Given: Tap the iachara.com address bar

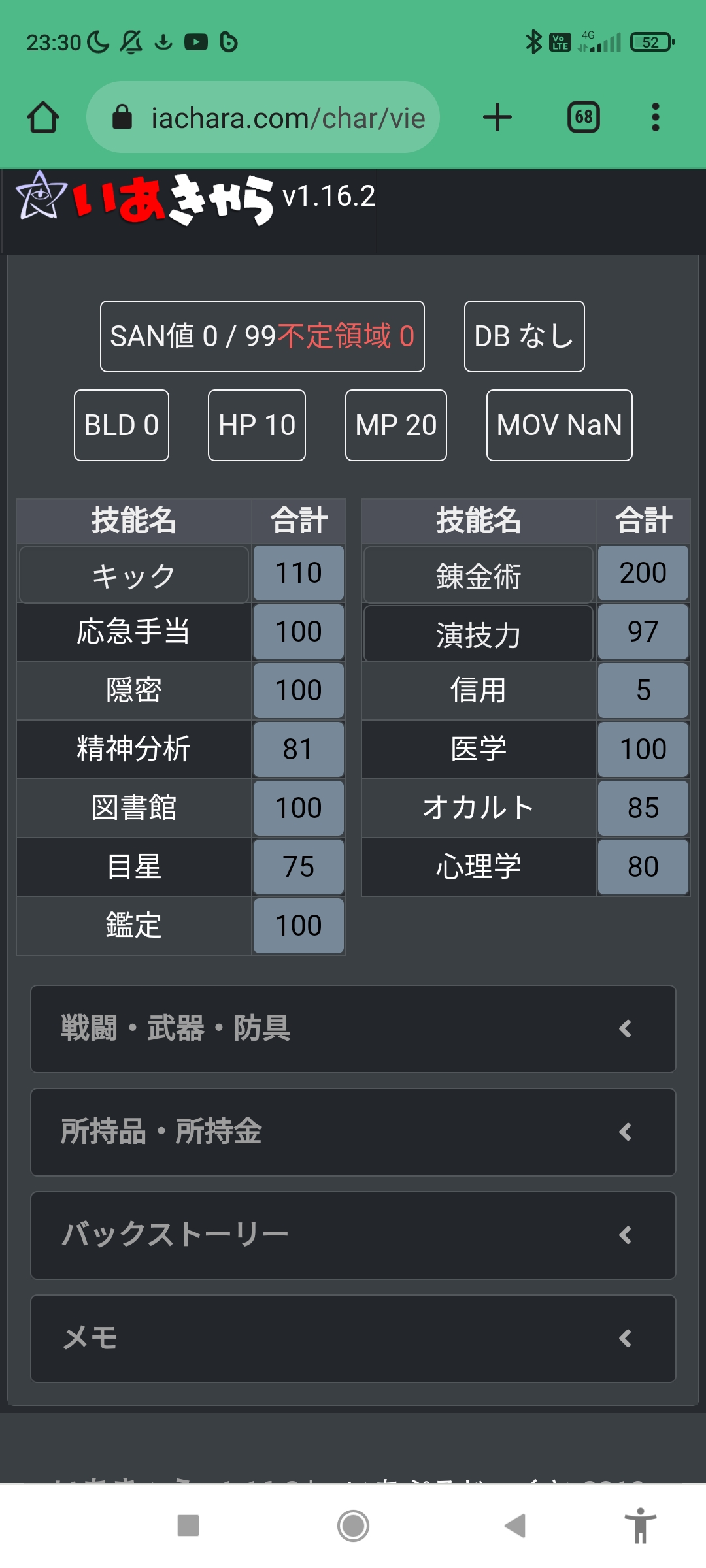Looking at the screenshot, I should point(263,118).
